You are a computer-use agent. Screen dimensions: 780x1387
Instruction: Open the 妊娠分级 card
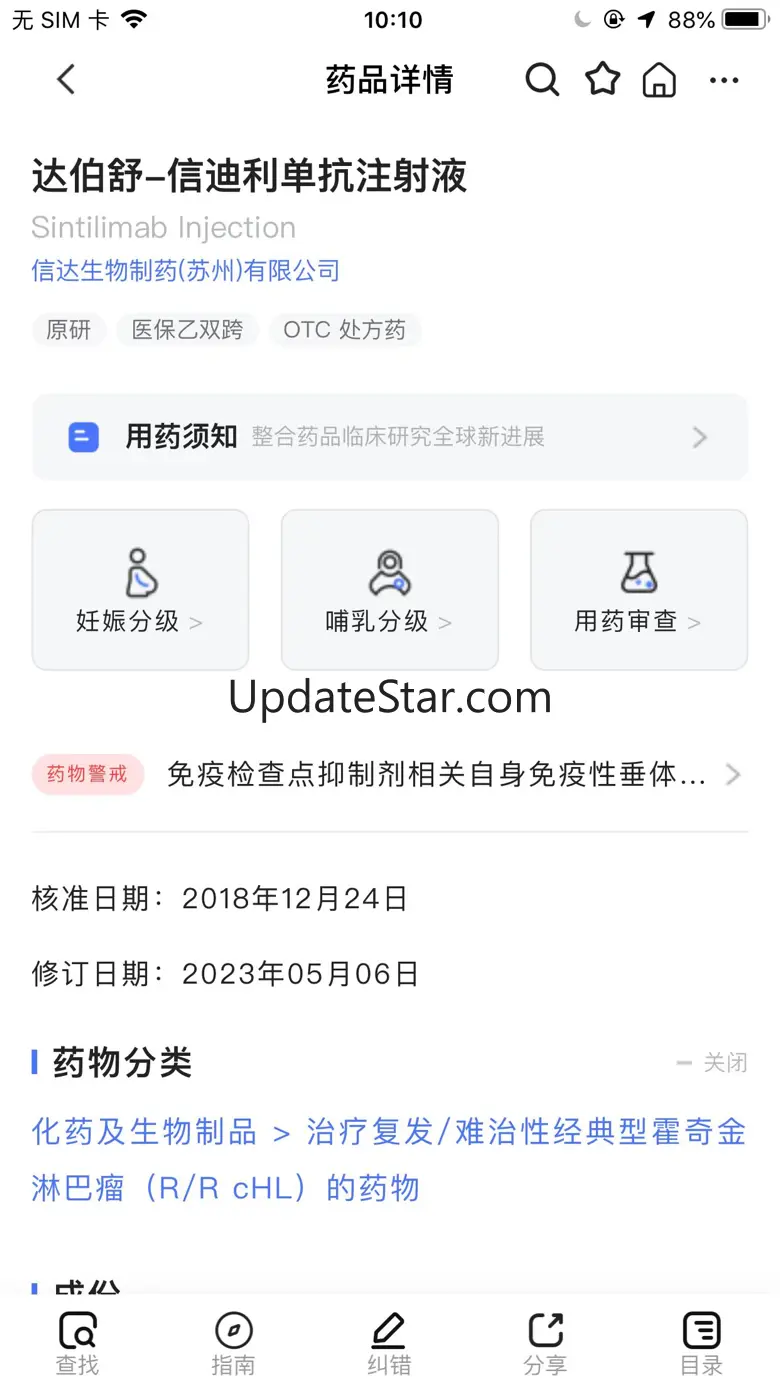[140, 589]
